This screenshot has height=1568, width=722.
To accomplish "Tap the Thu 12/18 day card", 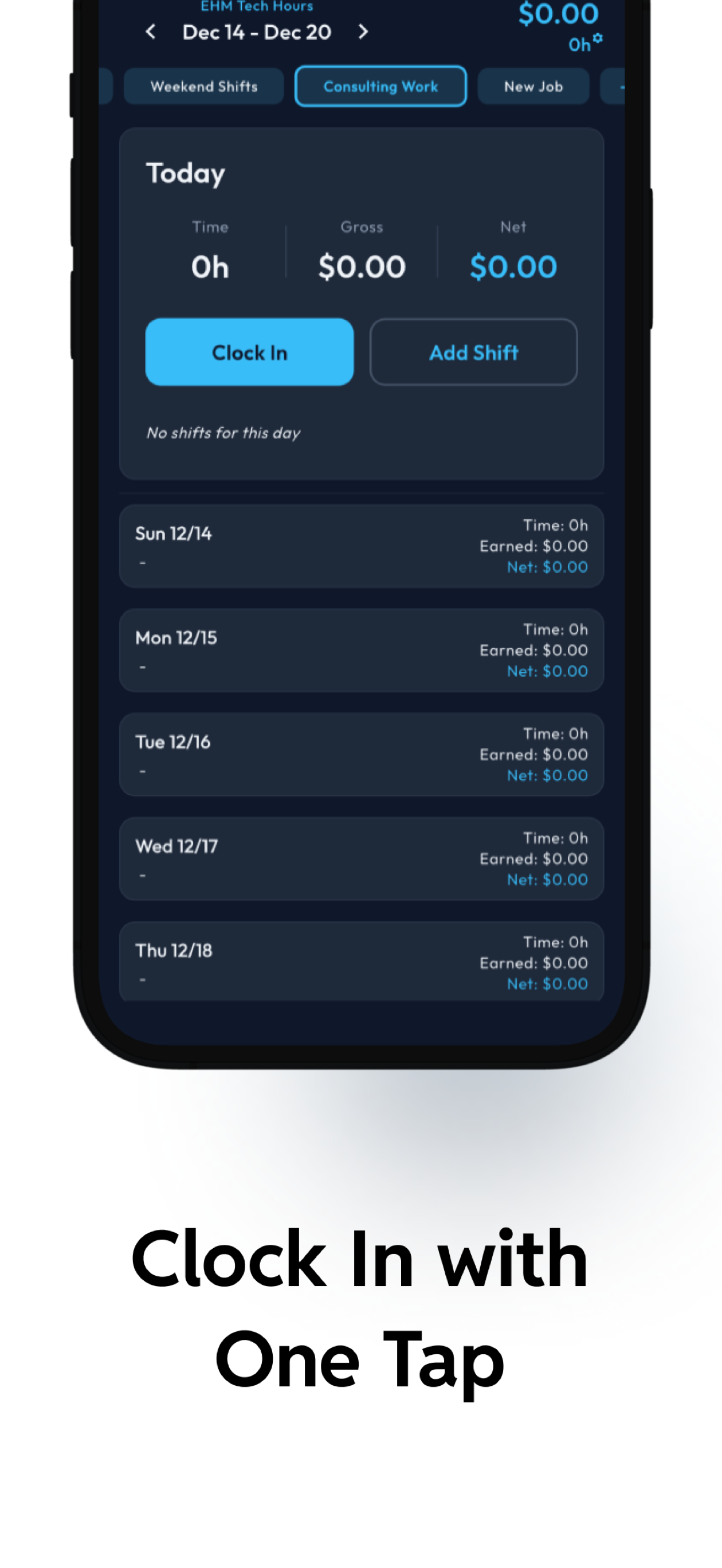I will coord(362,962).
